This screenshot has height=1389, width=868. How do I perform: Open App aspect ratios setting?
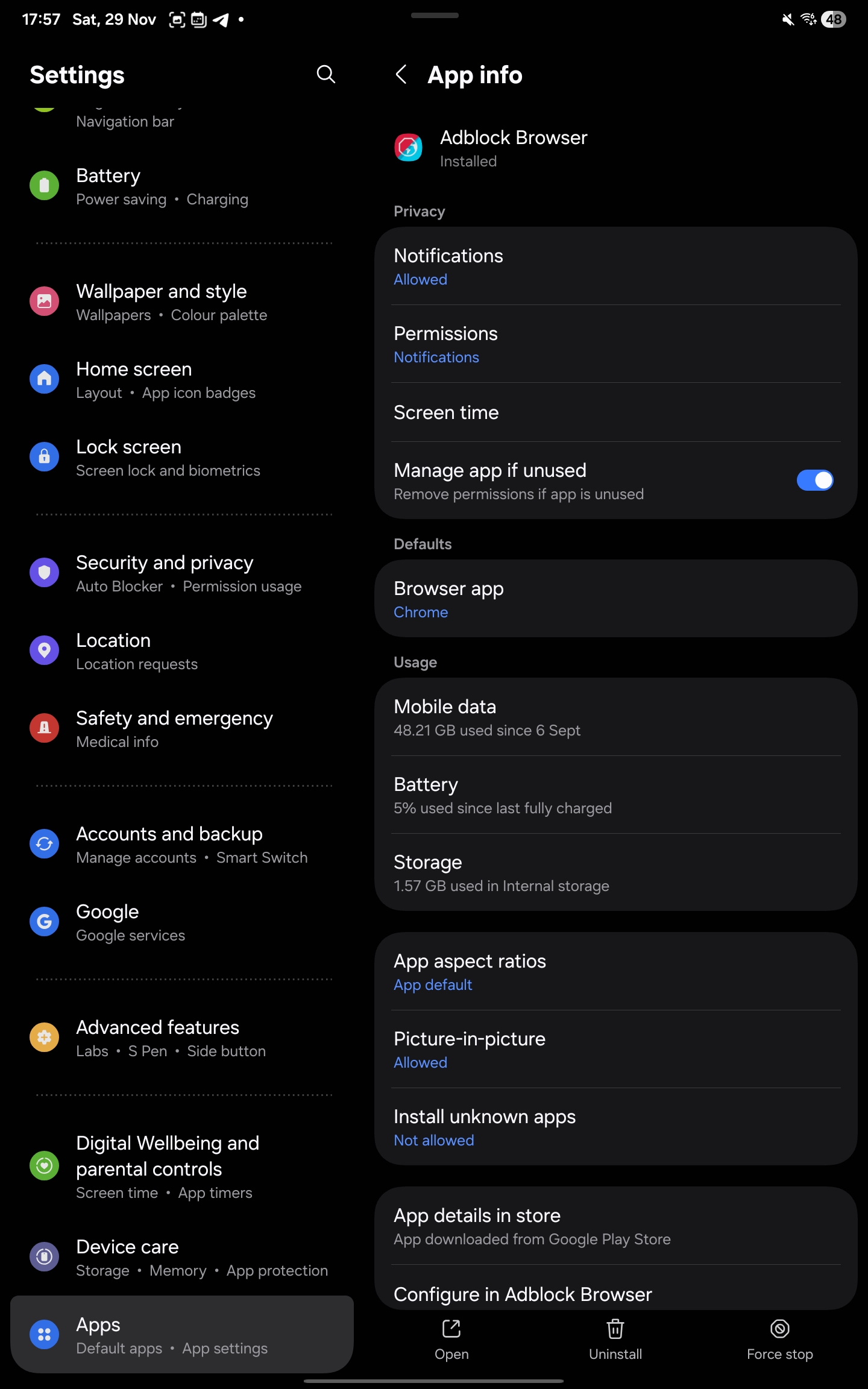click(615, 972)
